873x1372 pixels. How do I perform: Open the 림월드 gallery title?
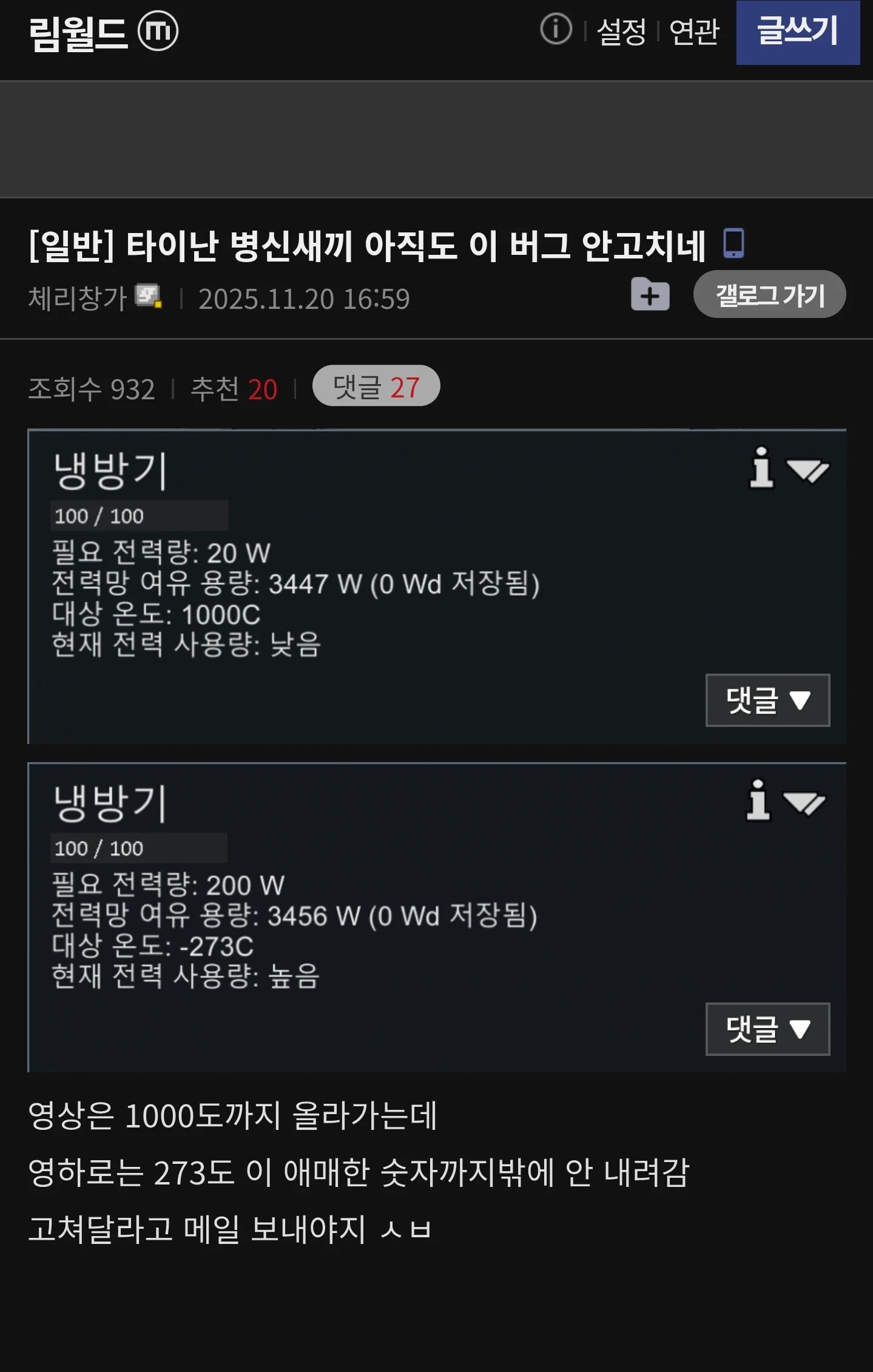tap(78, 33)
